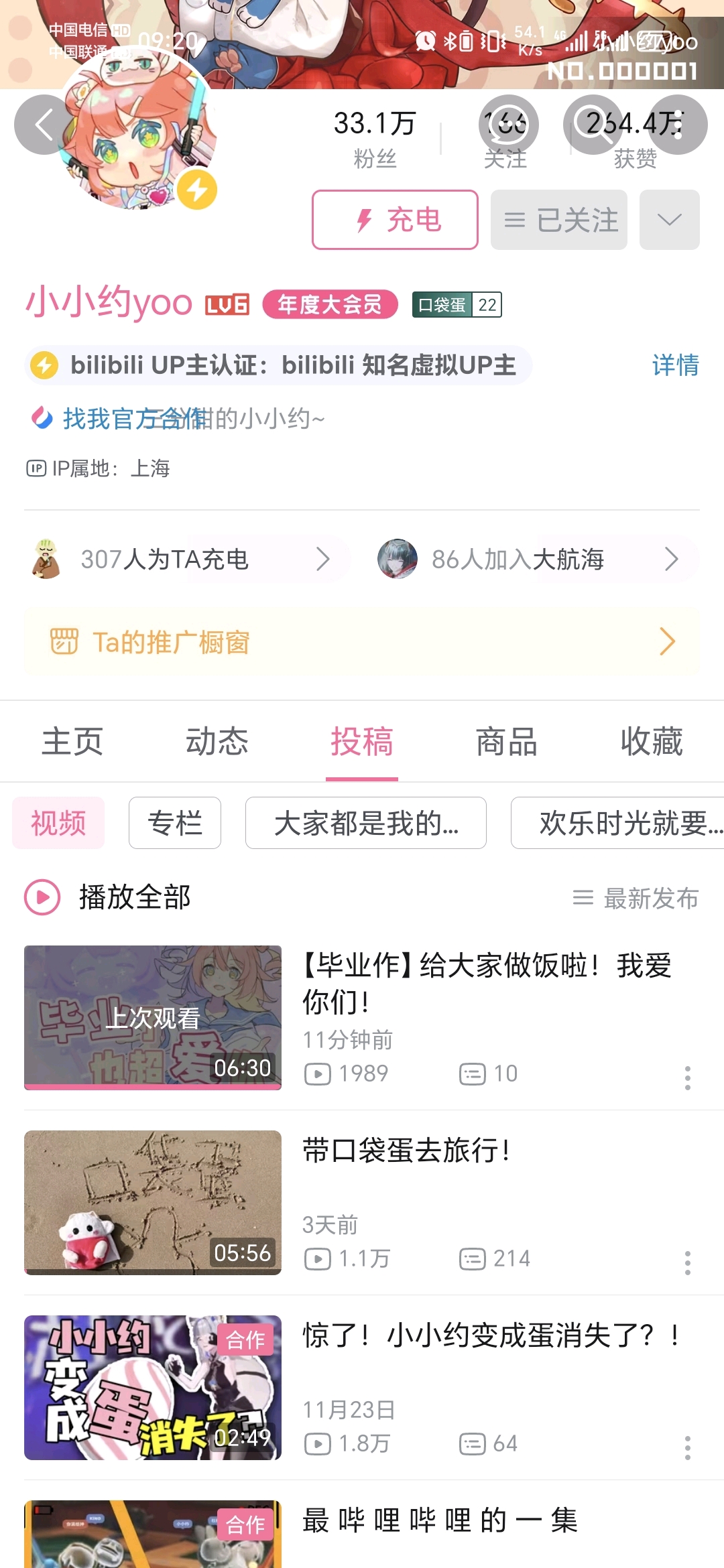Switch to the 收藏 tab
This screenshot has width=724, height=1568.
[652, 742]
